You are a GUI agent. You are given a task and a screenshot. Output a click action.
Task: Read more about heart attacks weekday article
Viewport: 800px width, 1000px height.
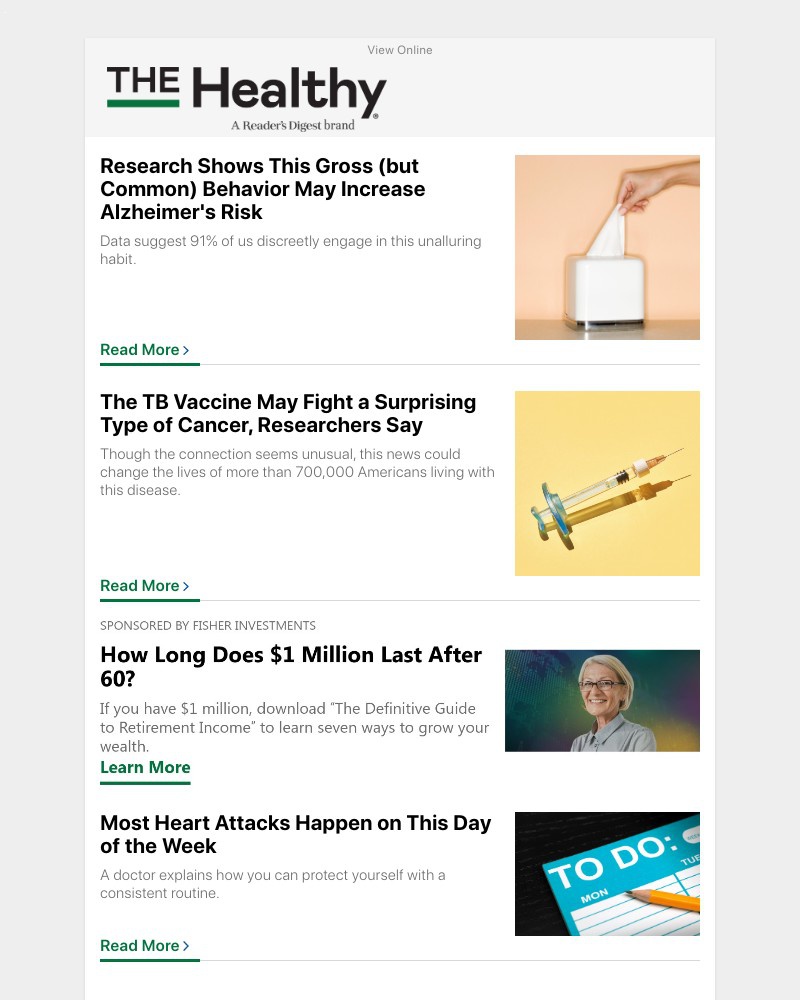[x=144, y=946]
